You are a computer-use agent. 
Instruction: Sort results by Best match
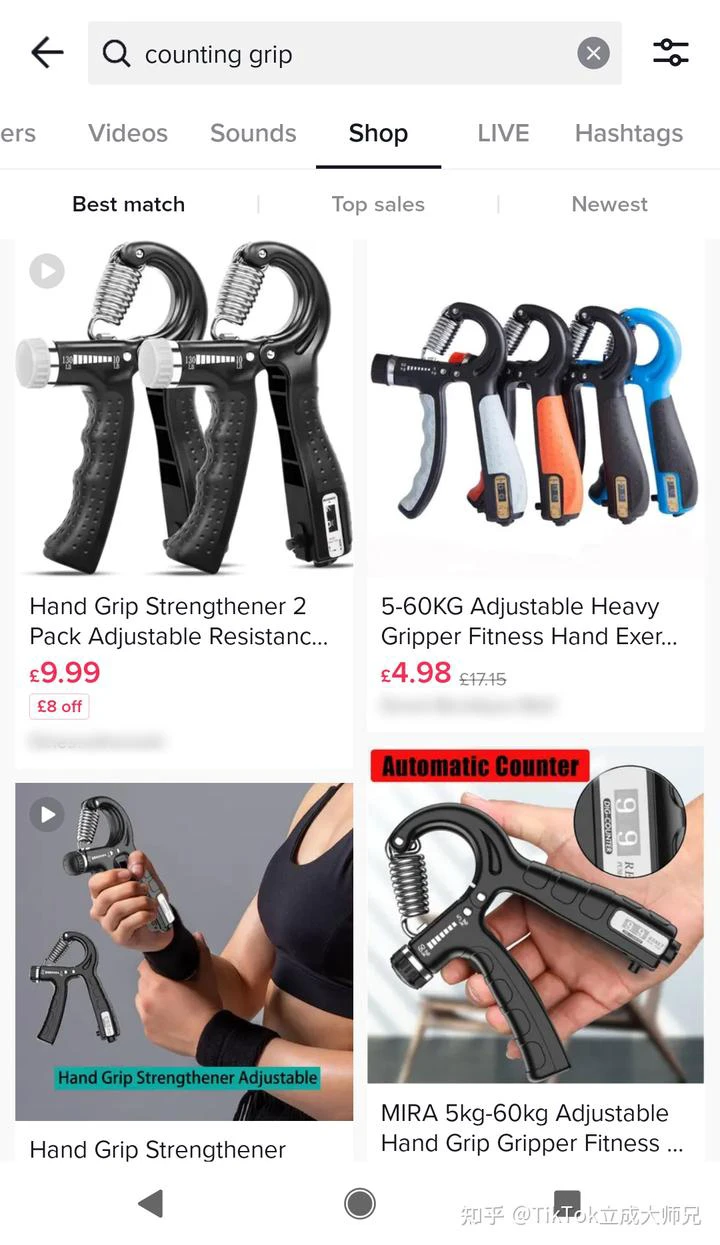[128, 204]
